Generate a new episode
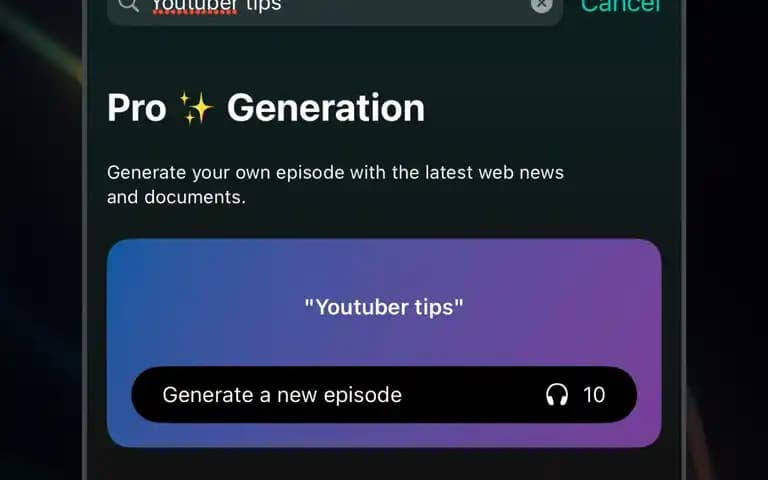 (x=383, y=394)
